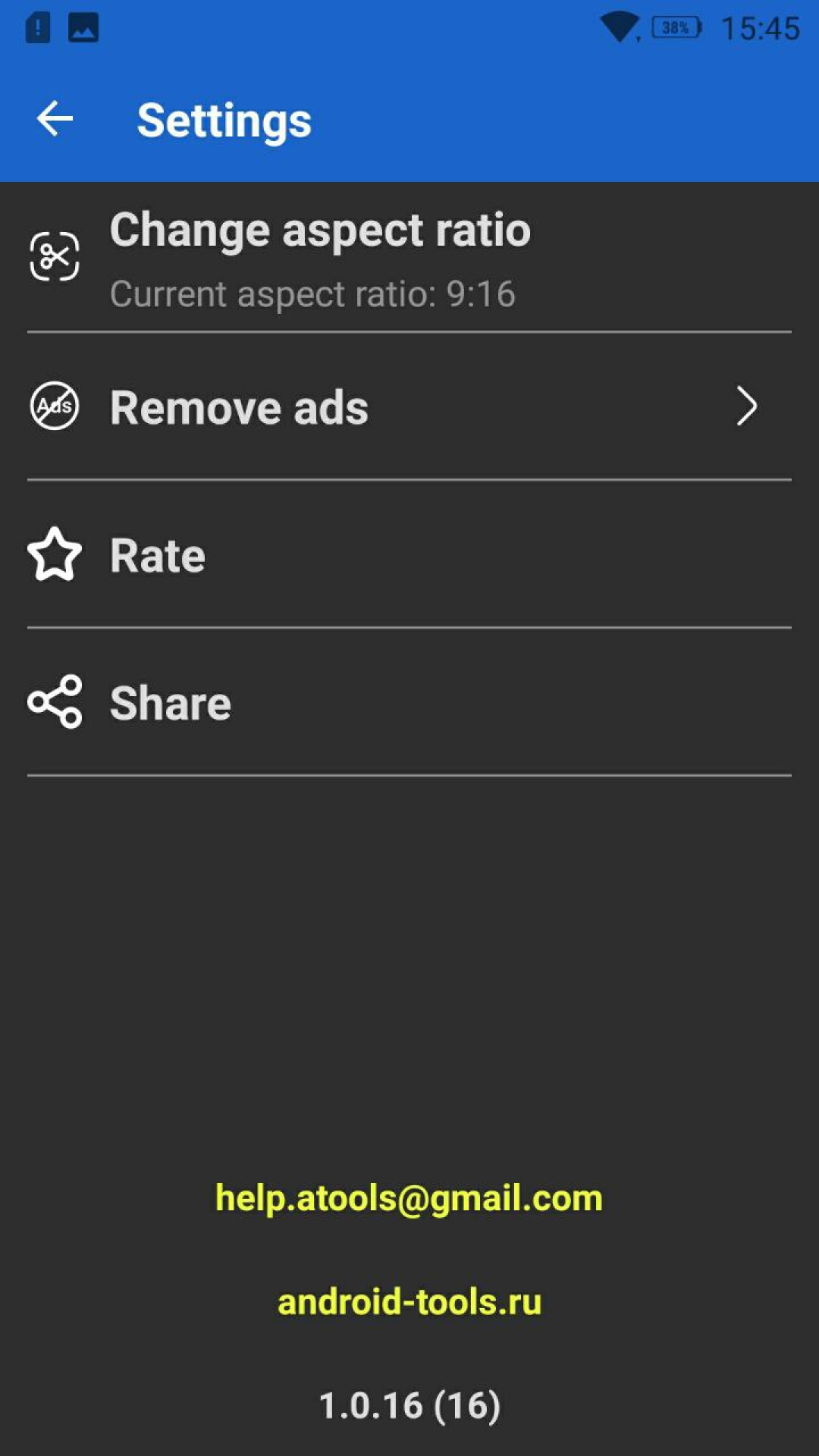Visit the android-tools.ru website
The height and width of the screenshot is (1456, 819).
(x=409, y=1302)
